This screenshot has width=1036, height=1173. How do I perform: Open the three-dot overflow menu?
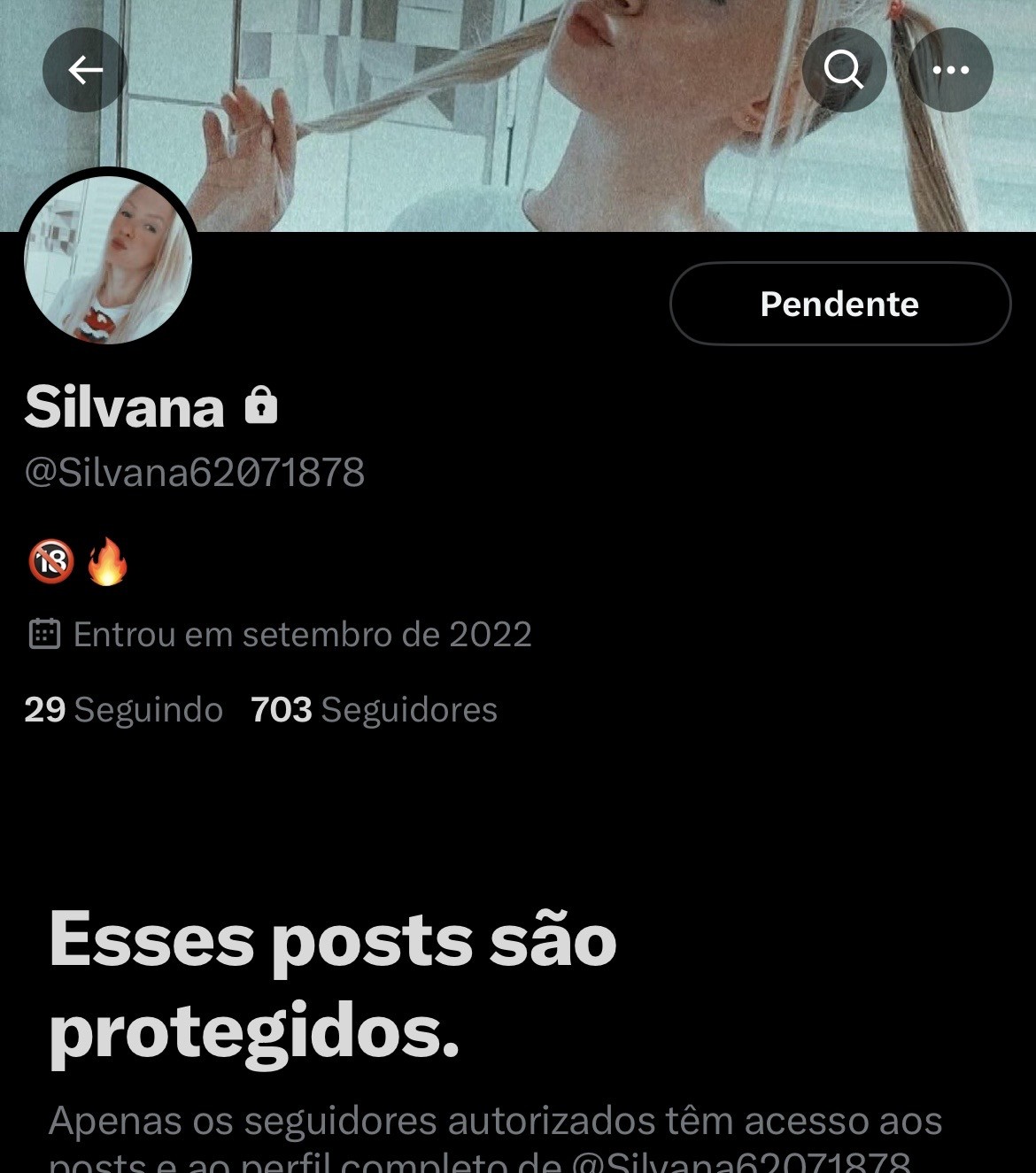click(x=951, y=70)
